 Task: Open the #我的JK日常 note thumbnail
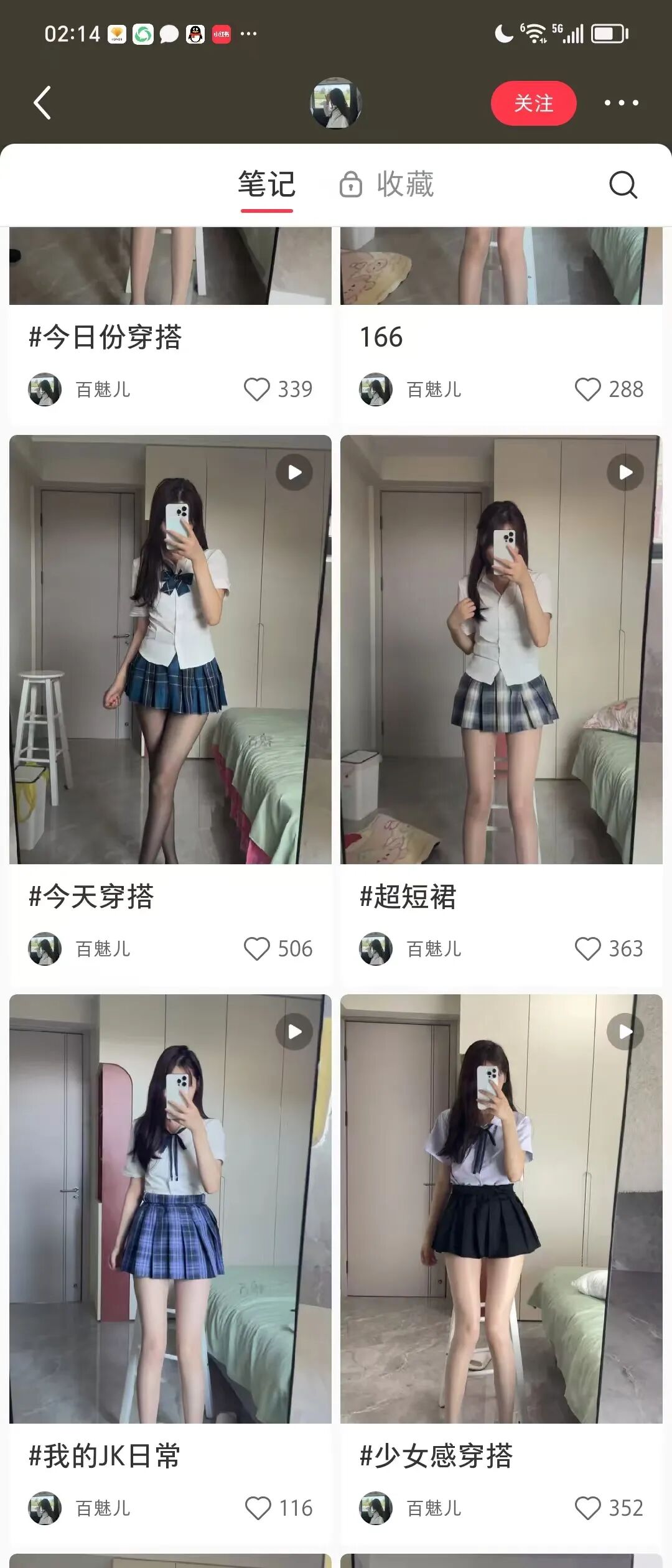tap(168, 1213)
